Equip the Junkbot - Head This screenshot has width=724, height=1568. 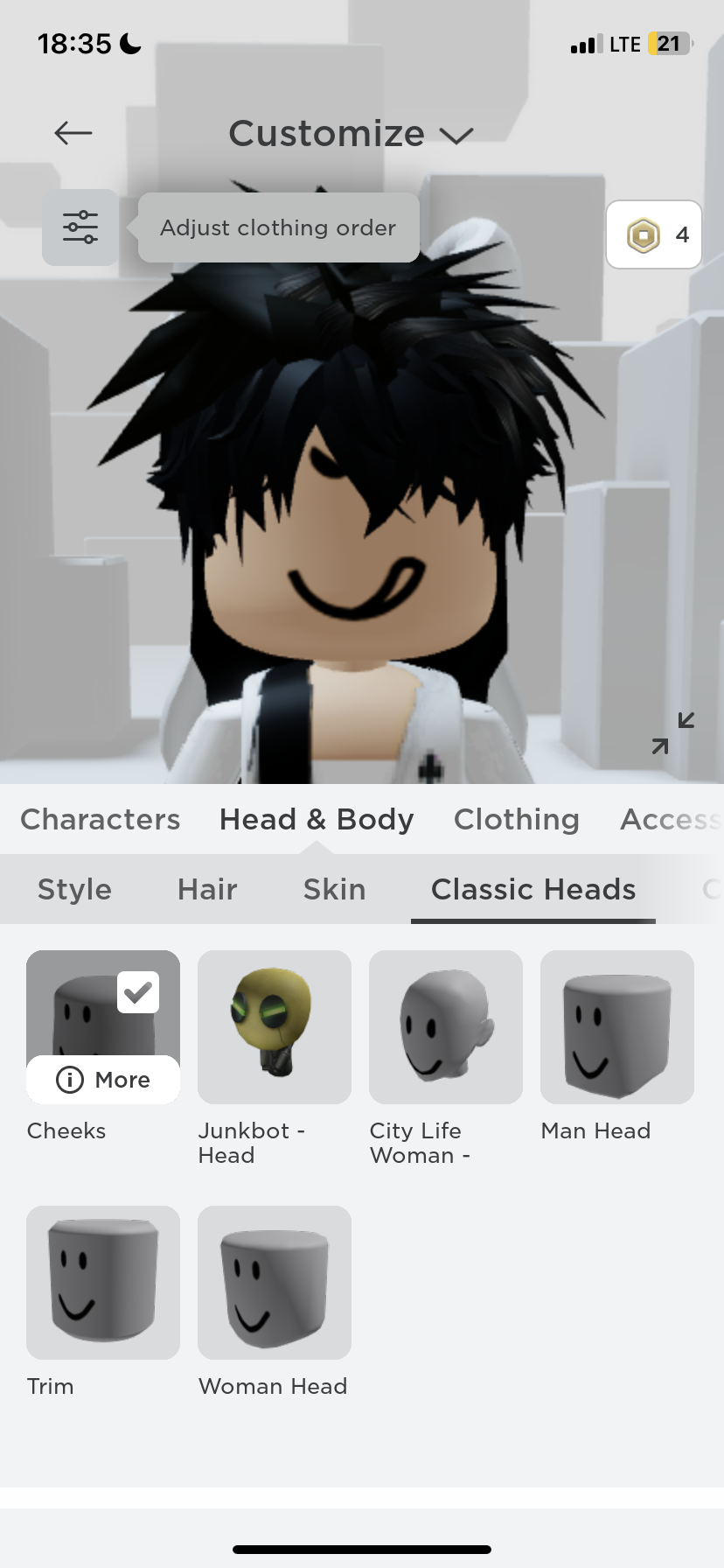click(x=275, y=1026)
